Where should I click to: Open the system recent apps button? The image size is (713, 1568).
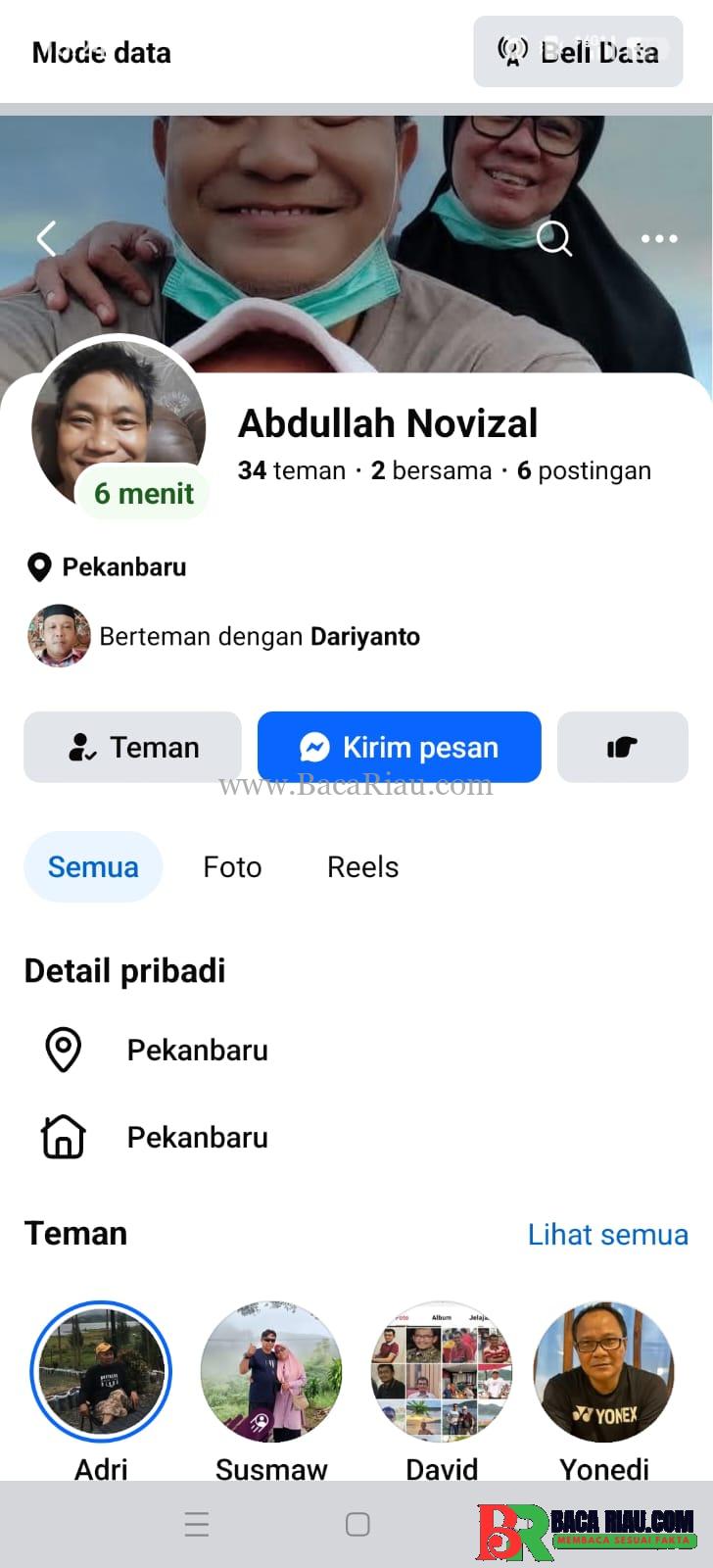pos(197,1525)
